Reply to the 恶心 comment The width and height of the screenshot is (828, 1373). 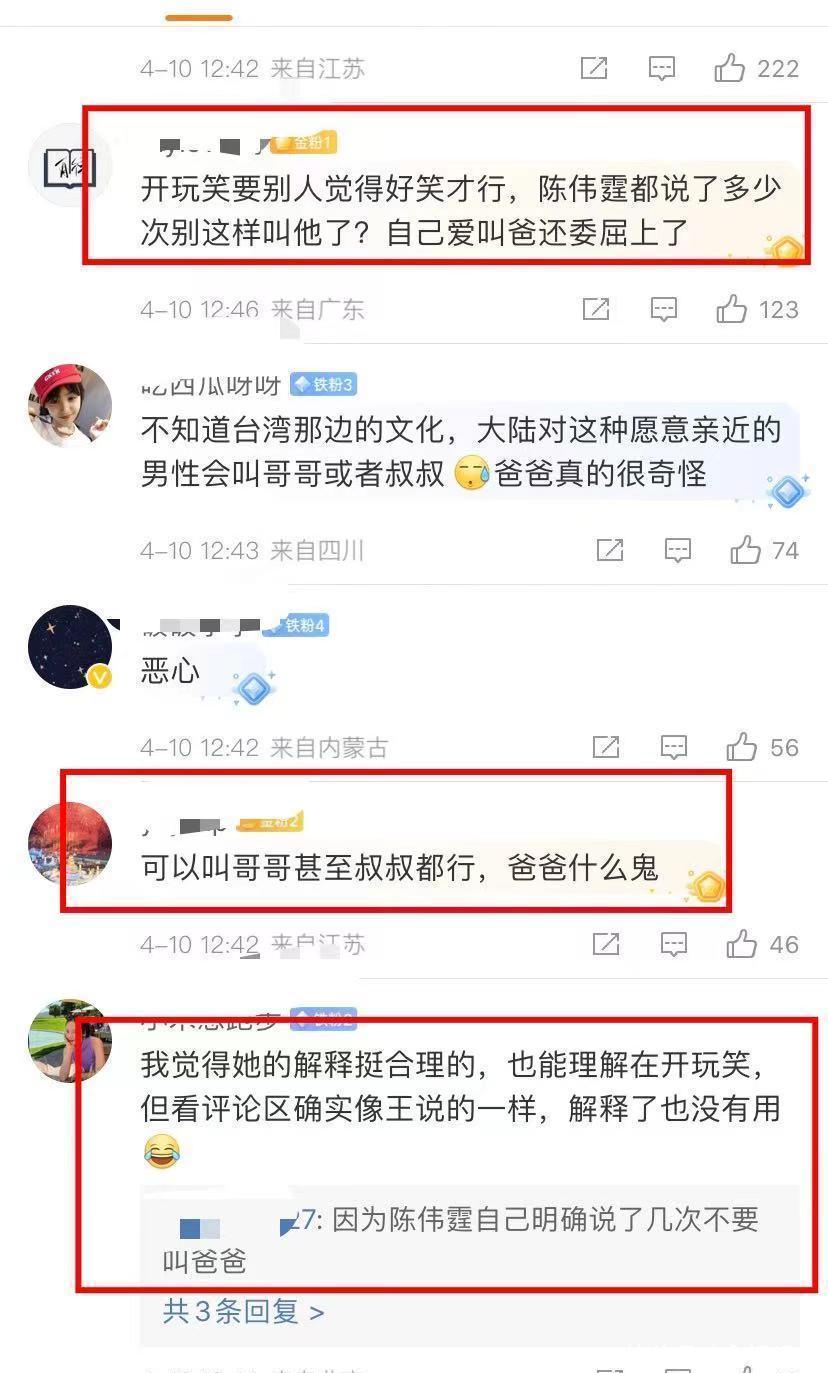[x=674, y=746]
